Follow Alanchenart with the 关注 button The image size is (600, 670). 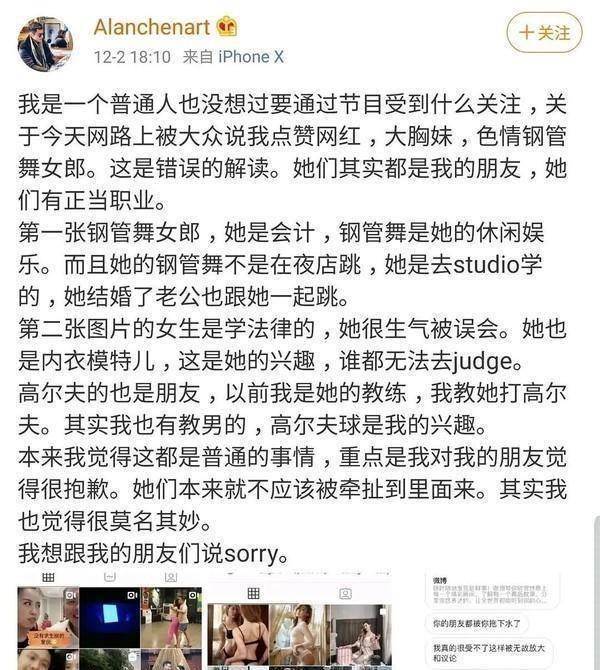click(x=544, y=32)
